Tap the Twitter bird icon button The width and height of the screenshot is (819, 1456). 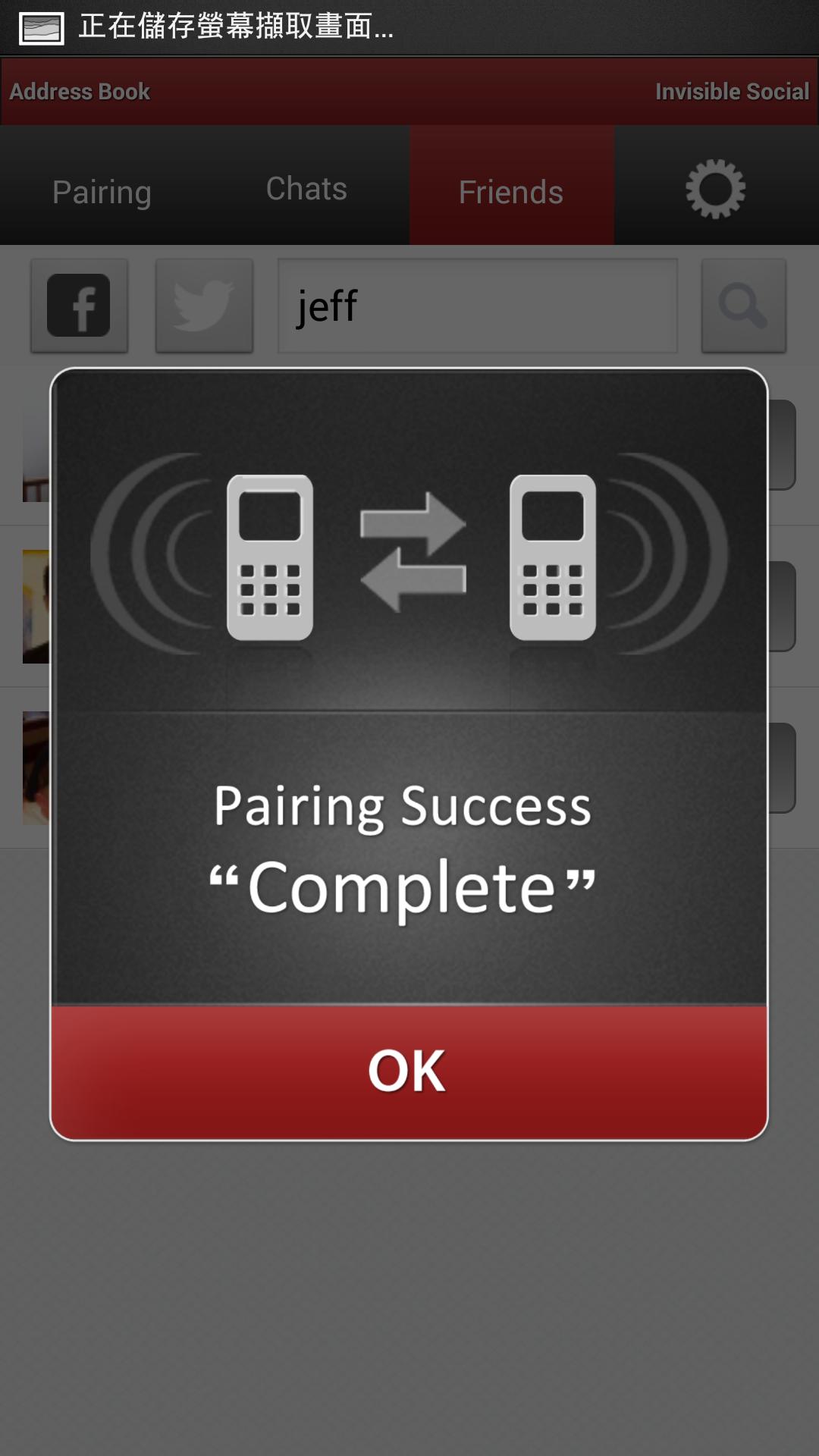[x=204, y=306]
